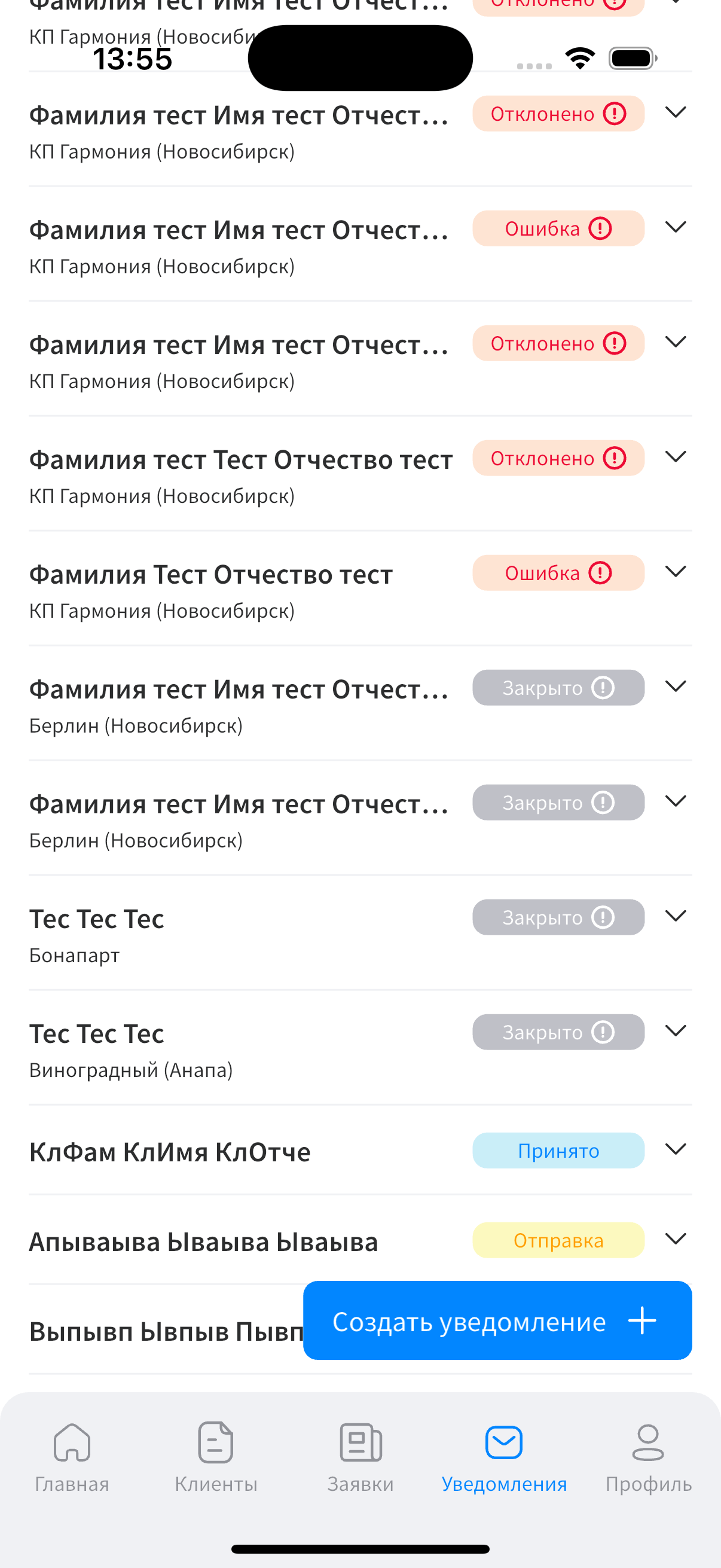Open the Клиенты tab
721x1568 pixels.
click(216, 1457)
